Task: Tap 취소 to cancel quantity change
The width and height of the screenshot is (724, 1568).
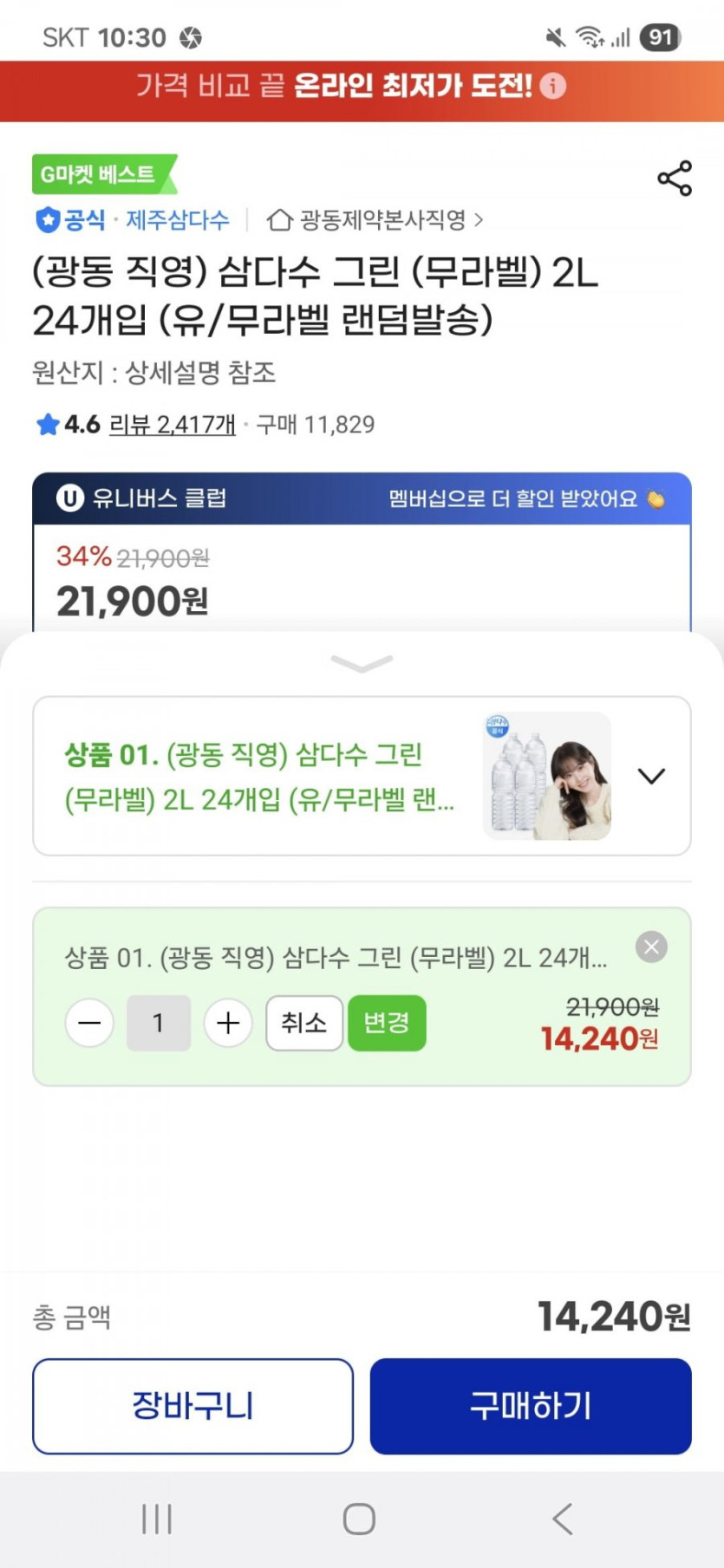Action: tap(303, 1023)
